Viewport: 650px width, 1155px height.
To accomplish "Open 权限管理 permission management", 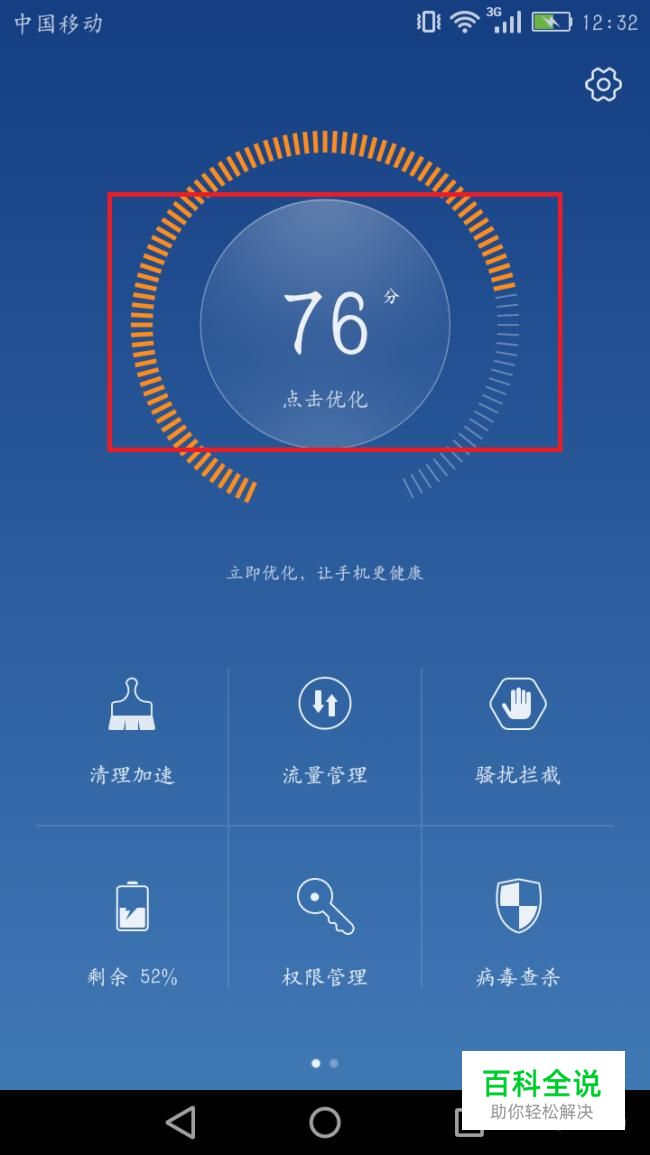I will click(x=325, y=930).
